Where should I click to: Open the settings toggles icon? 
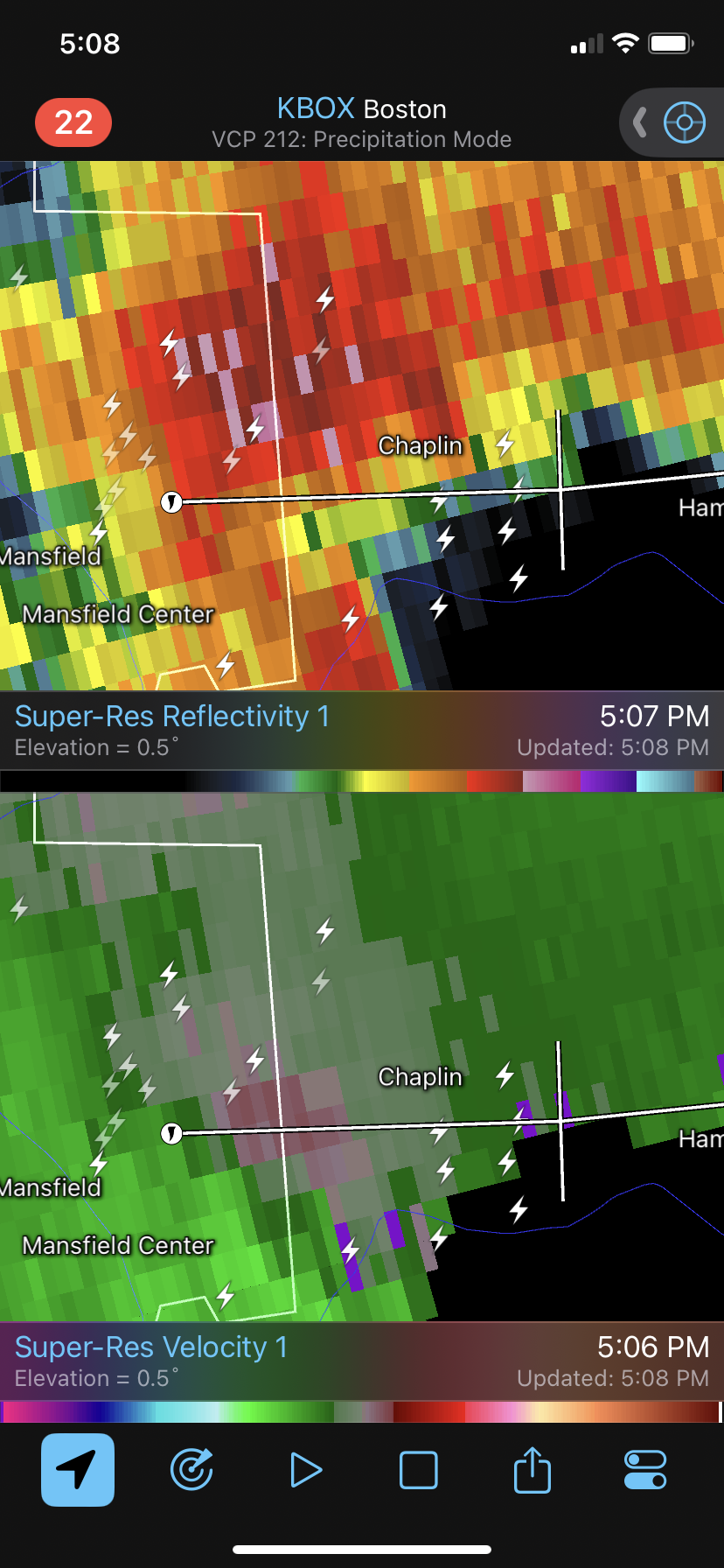[x=645, y=1470]
